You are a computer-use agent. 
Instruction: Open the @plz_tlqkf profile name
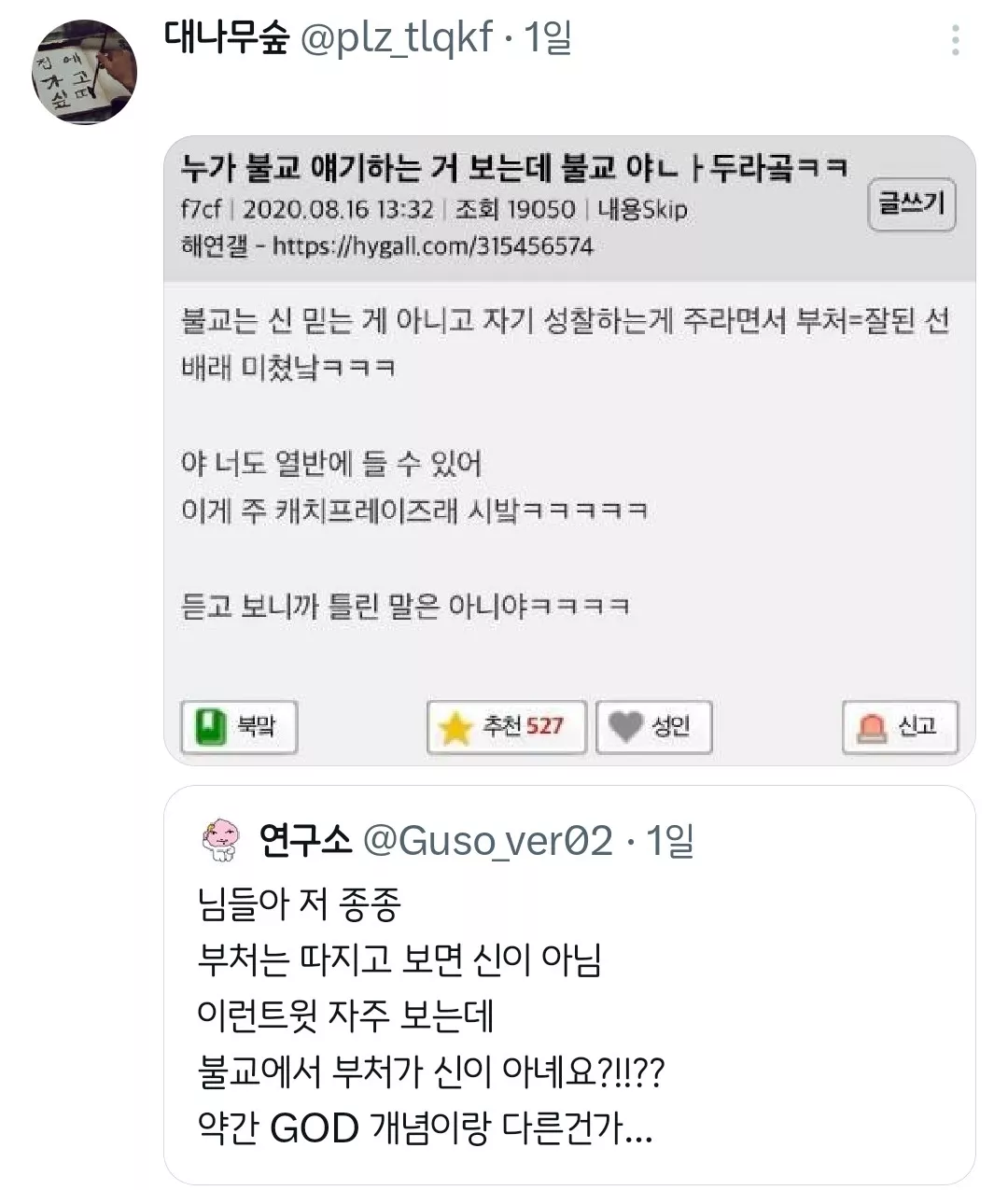pyautogui.click(x=394, y=38)
